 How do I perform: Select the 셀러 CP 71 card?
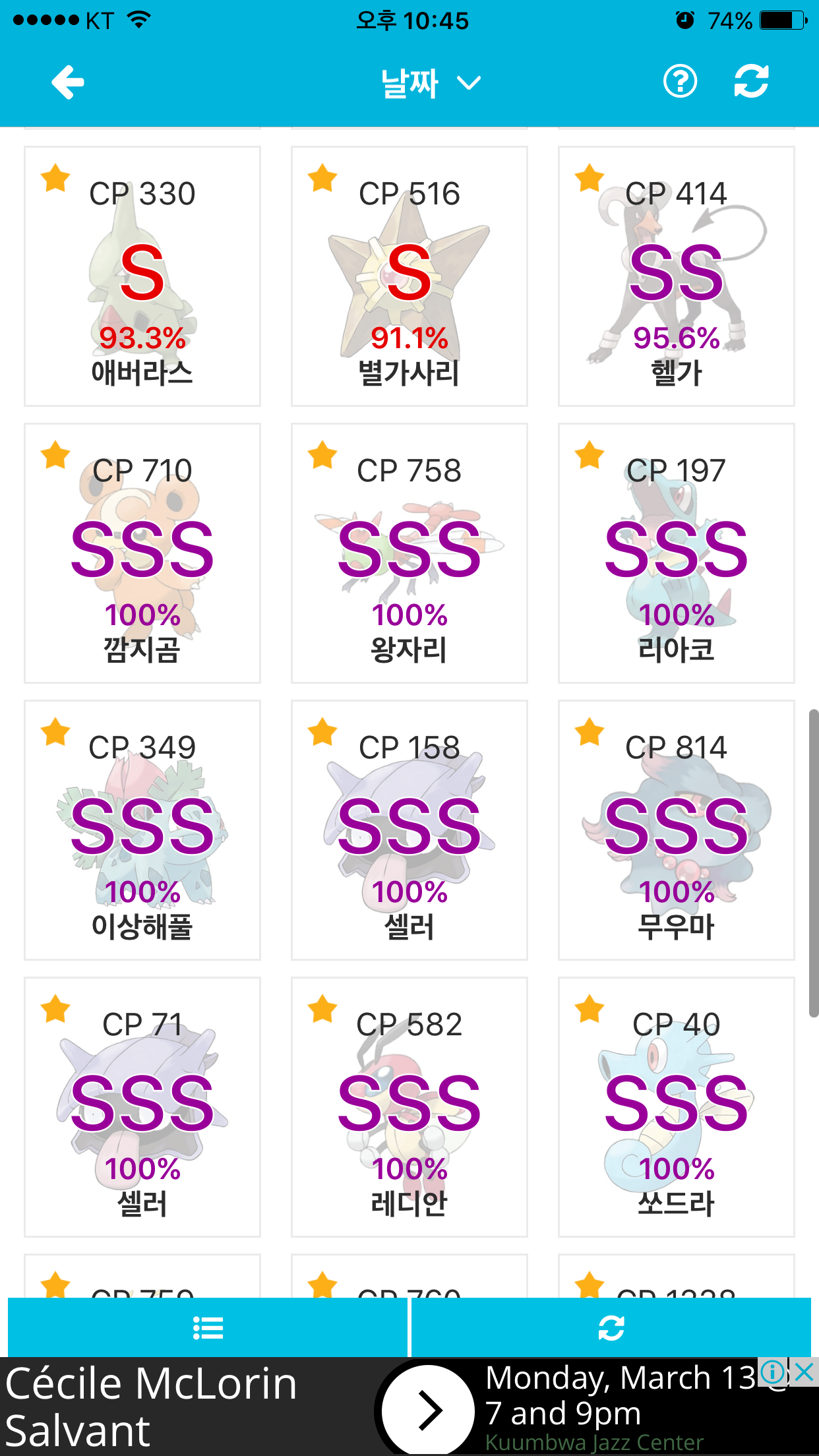(142, 1107)
